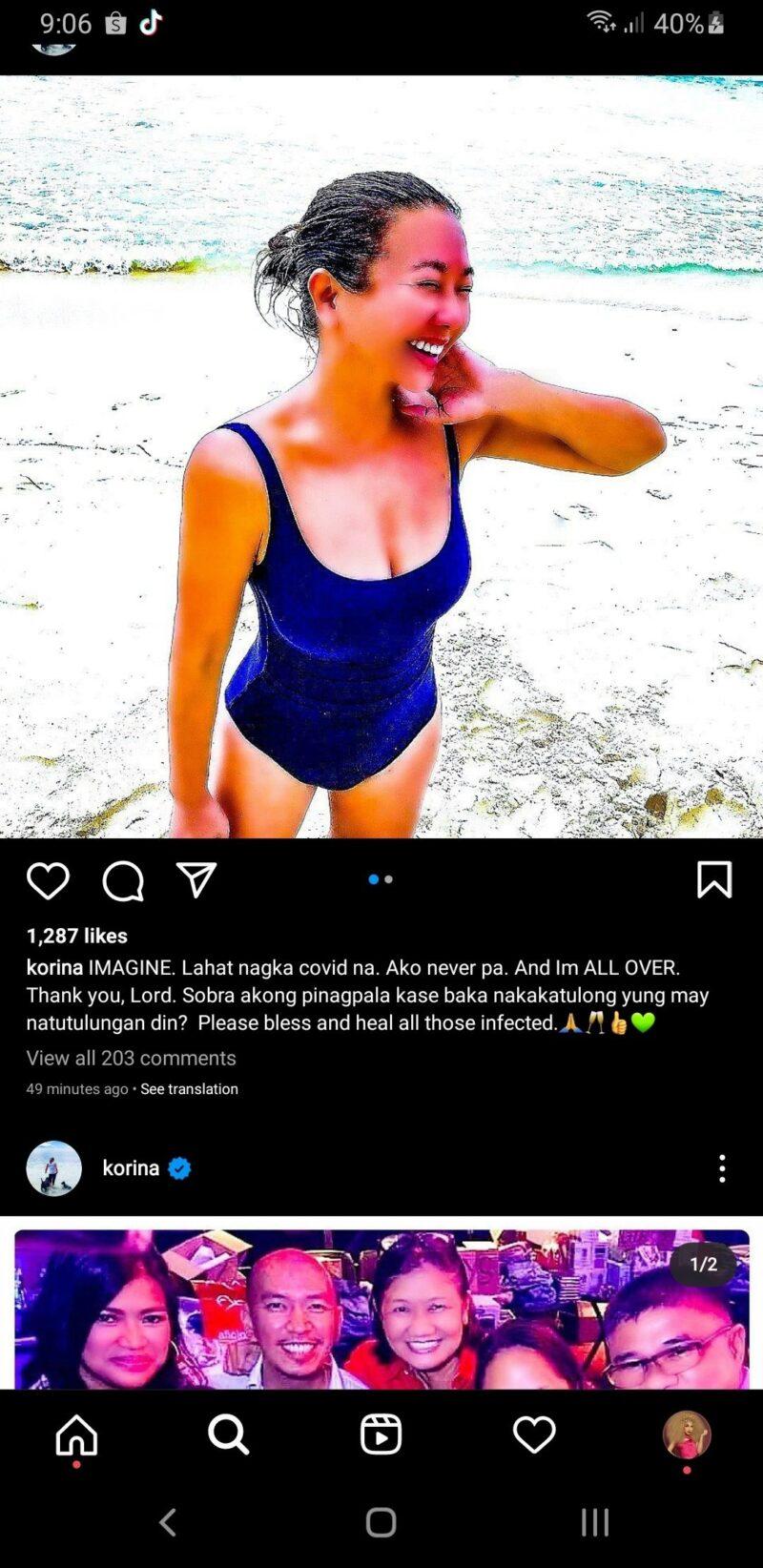Open korina's profile from the caption username

54,967
